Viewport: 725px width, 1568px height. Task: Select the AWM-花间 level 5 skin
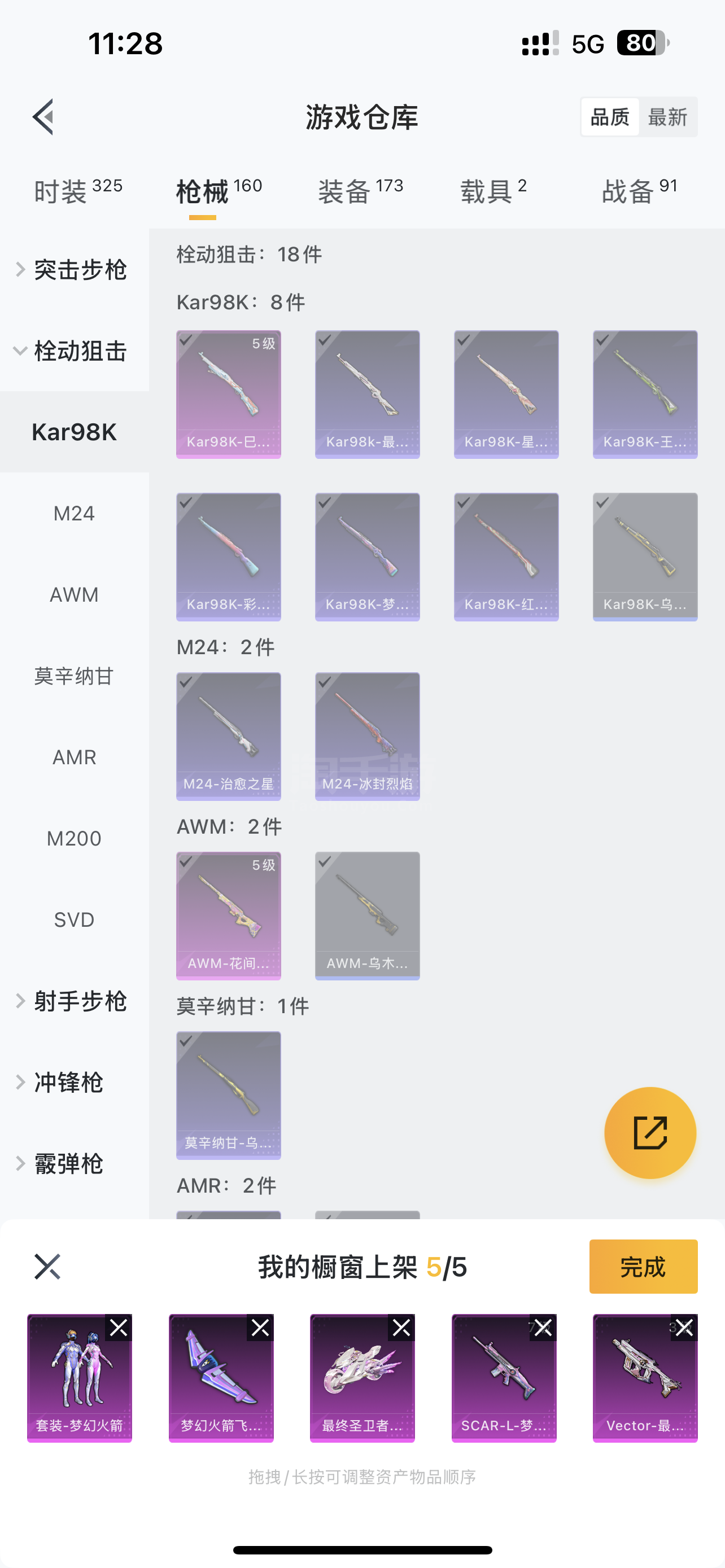coord(229,916)
